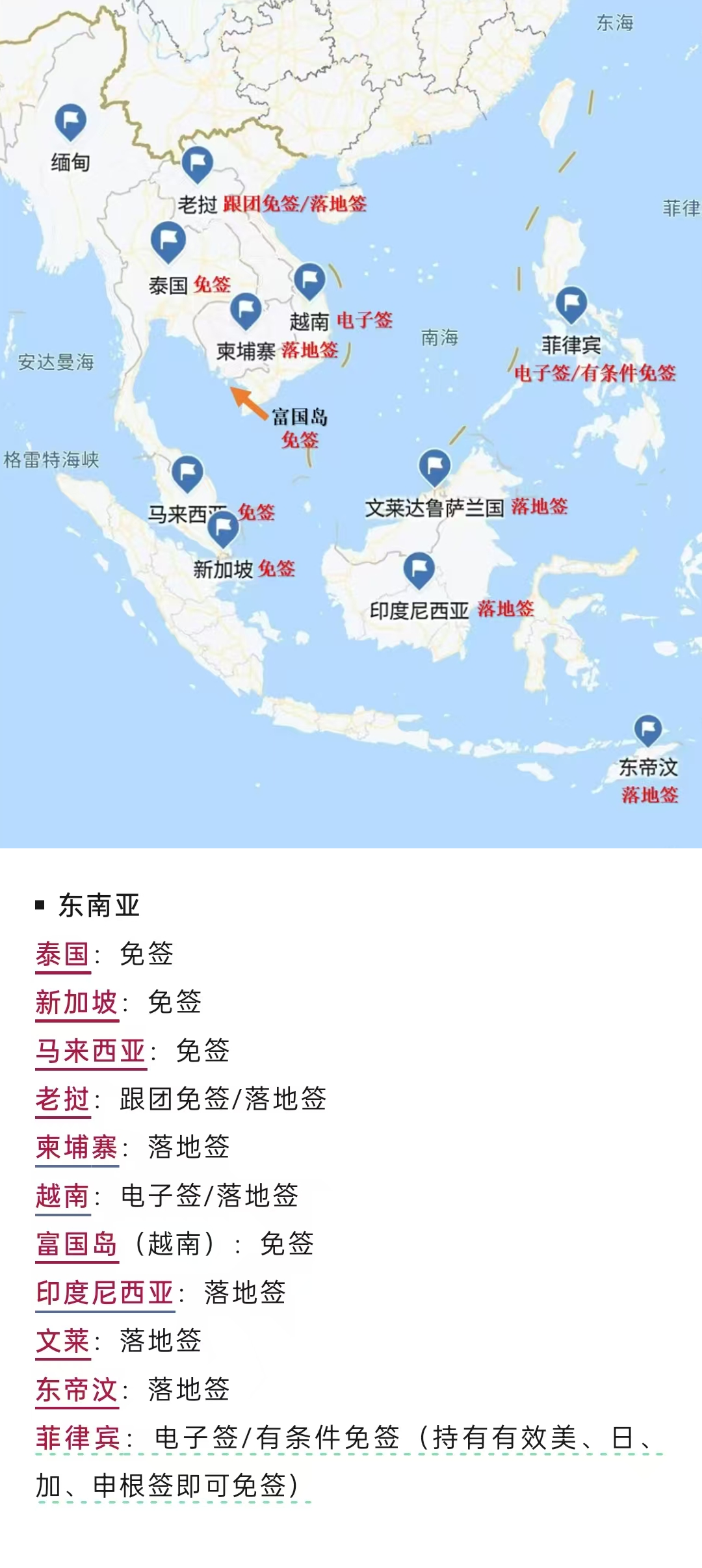This screenshot has width=702, height=1568.
Task: Tap the 东帝汶 link
Action: 76,1390
